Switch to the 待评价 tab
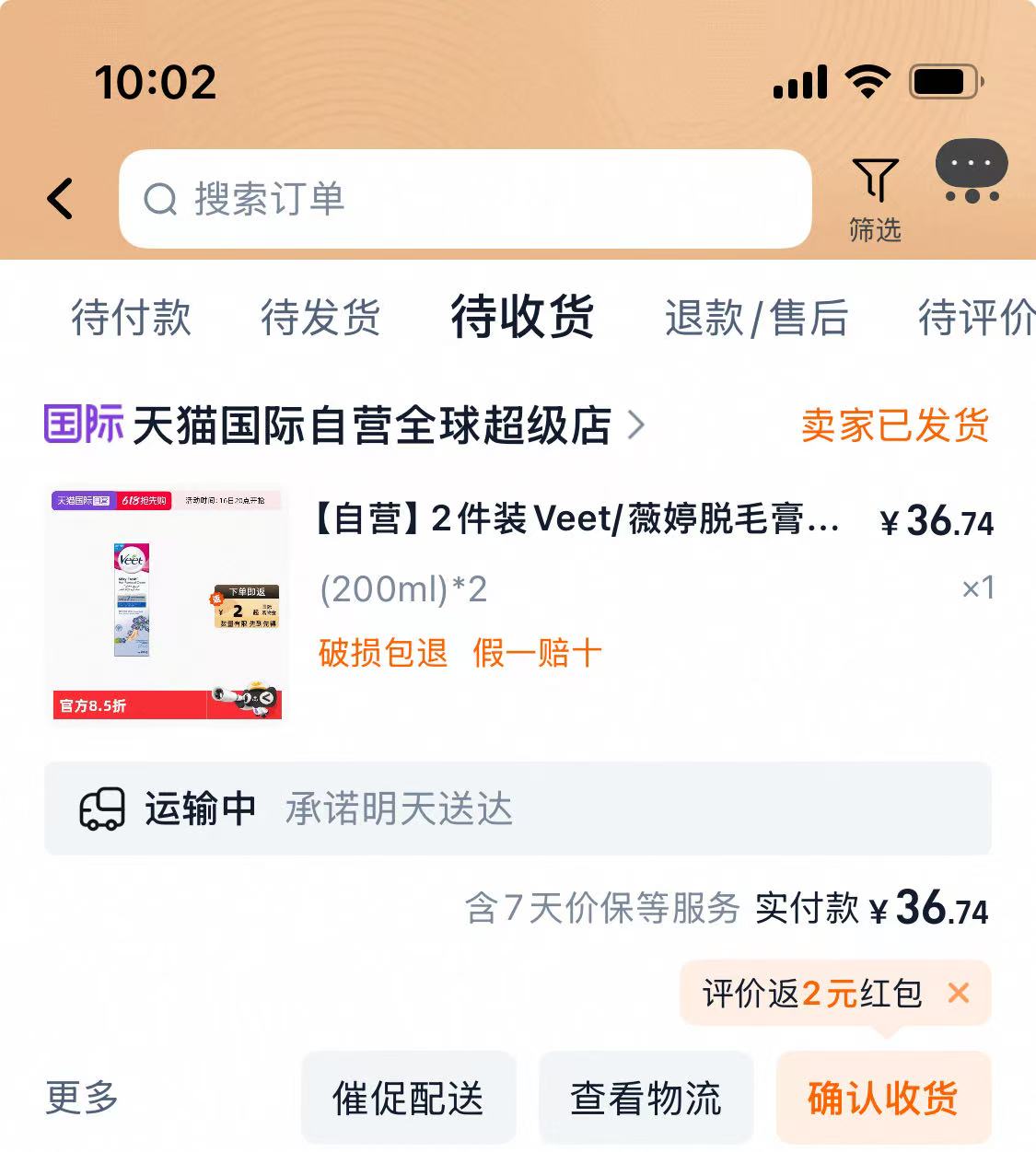Screen dimensions: 1036x1152 pyautogui.click(x=974, y=318)
